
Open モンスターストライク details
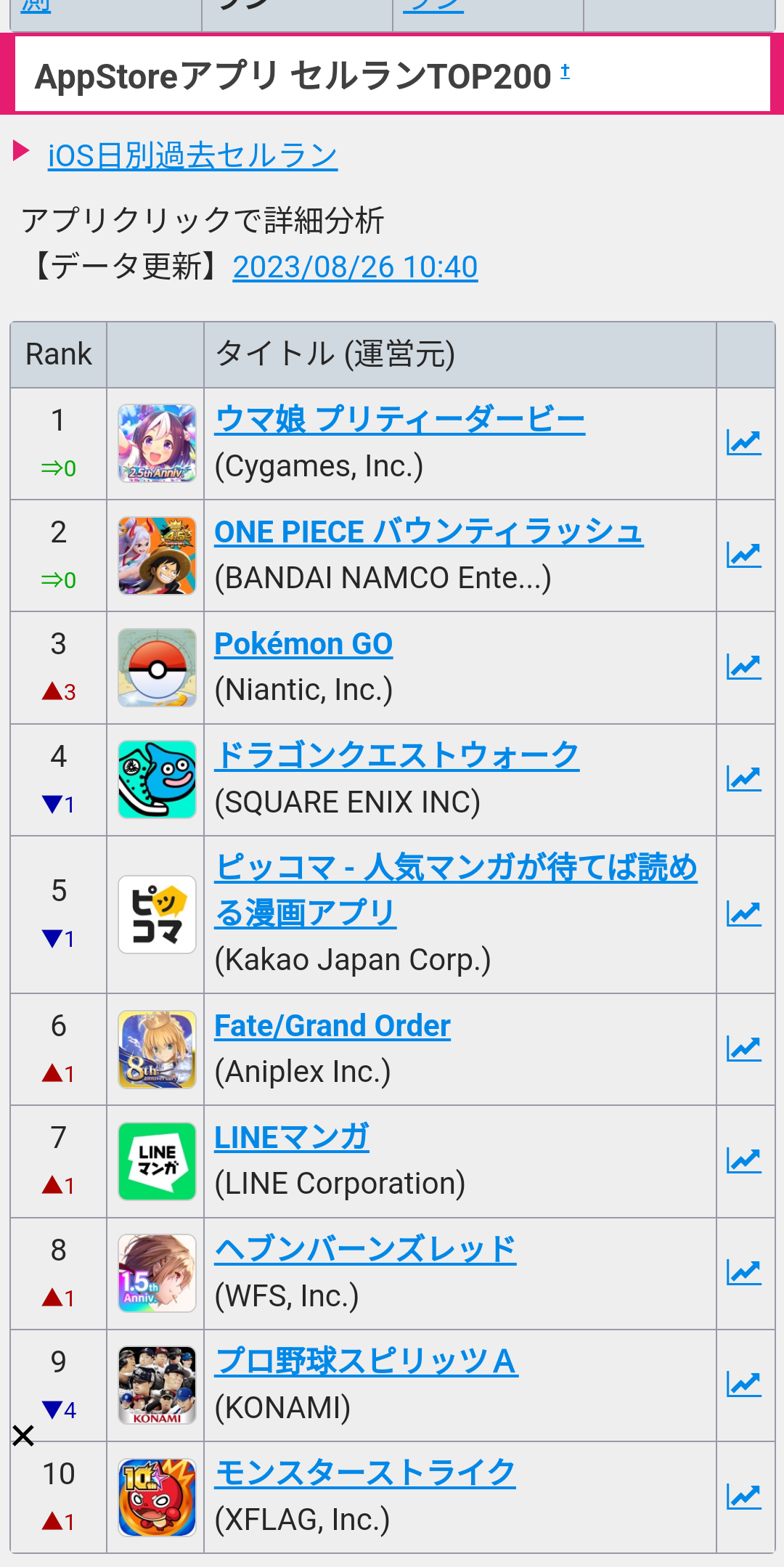365,1473
